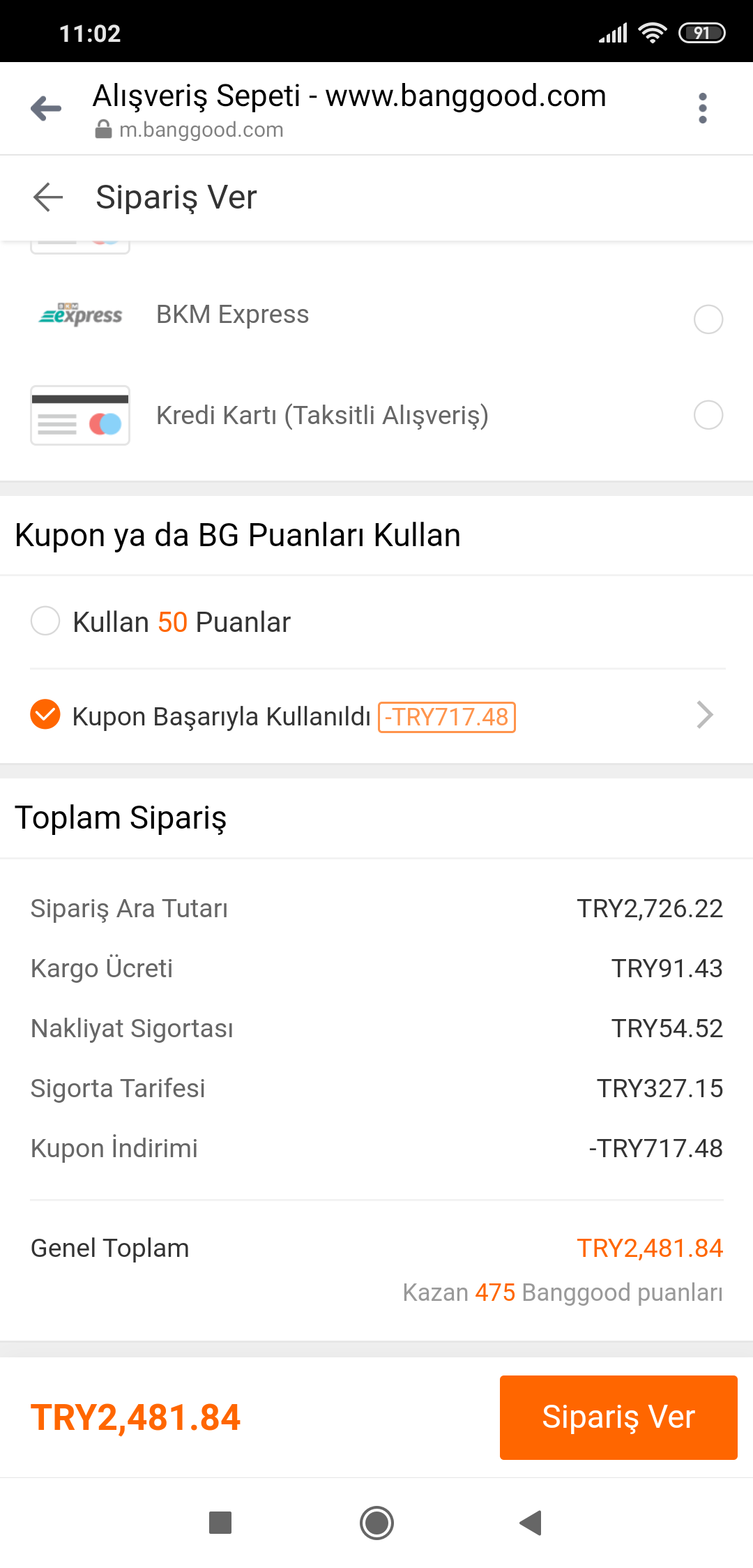Go back from Sipariş Ver page

pyautogui.click(x=48, y=197)
